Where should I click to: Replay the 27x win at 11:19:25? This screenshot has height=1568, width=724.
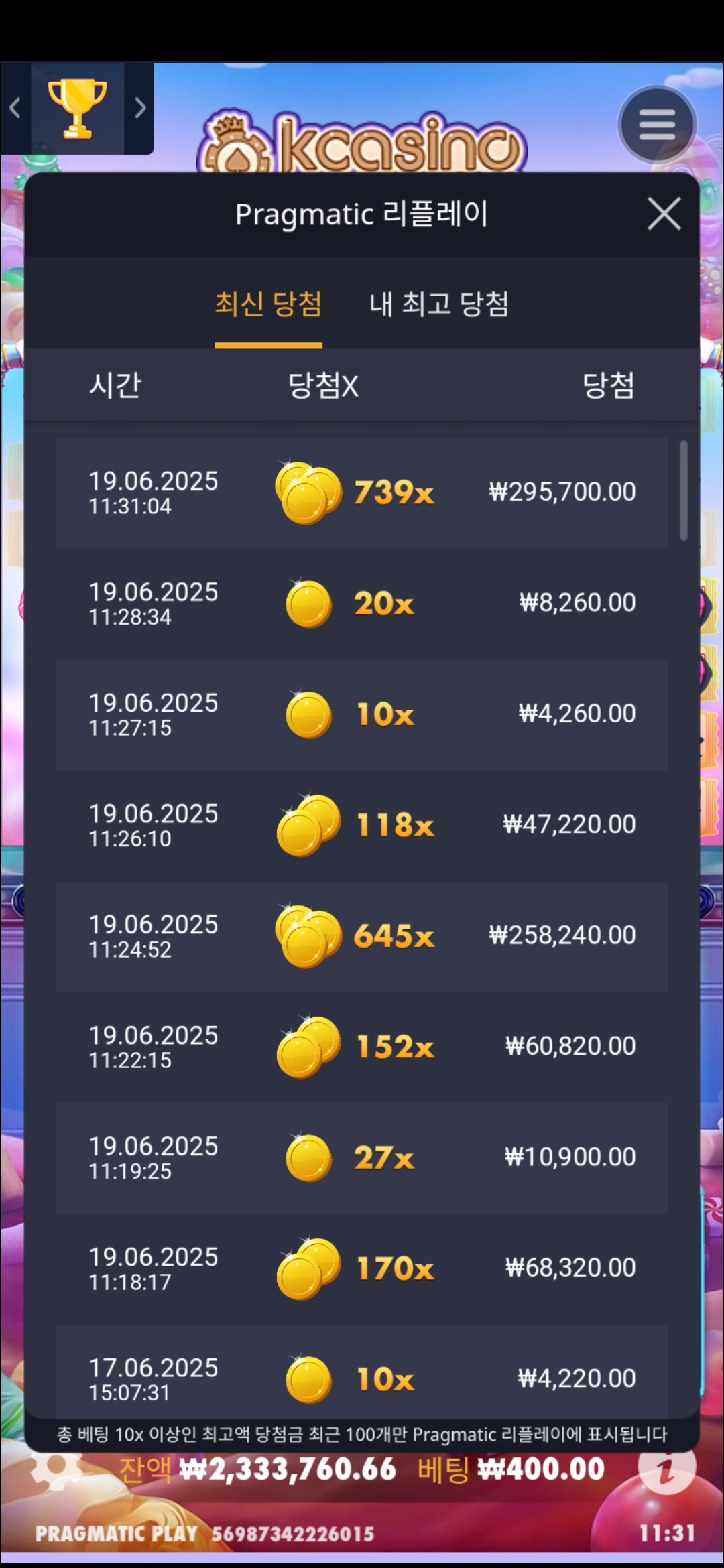point(362,1158)
